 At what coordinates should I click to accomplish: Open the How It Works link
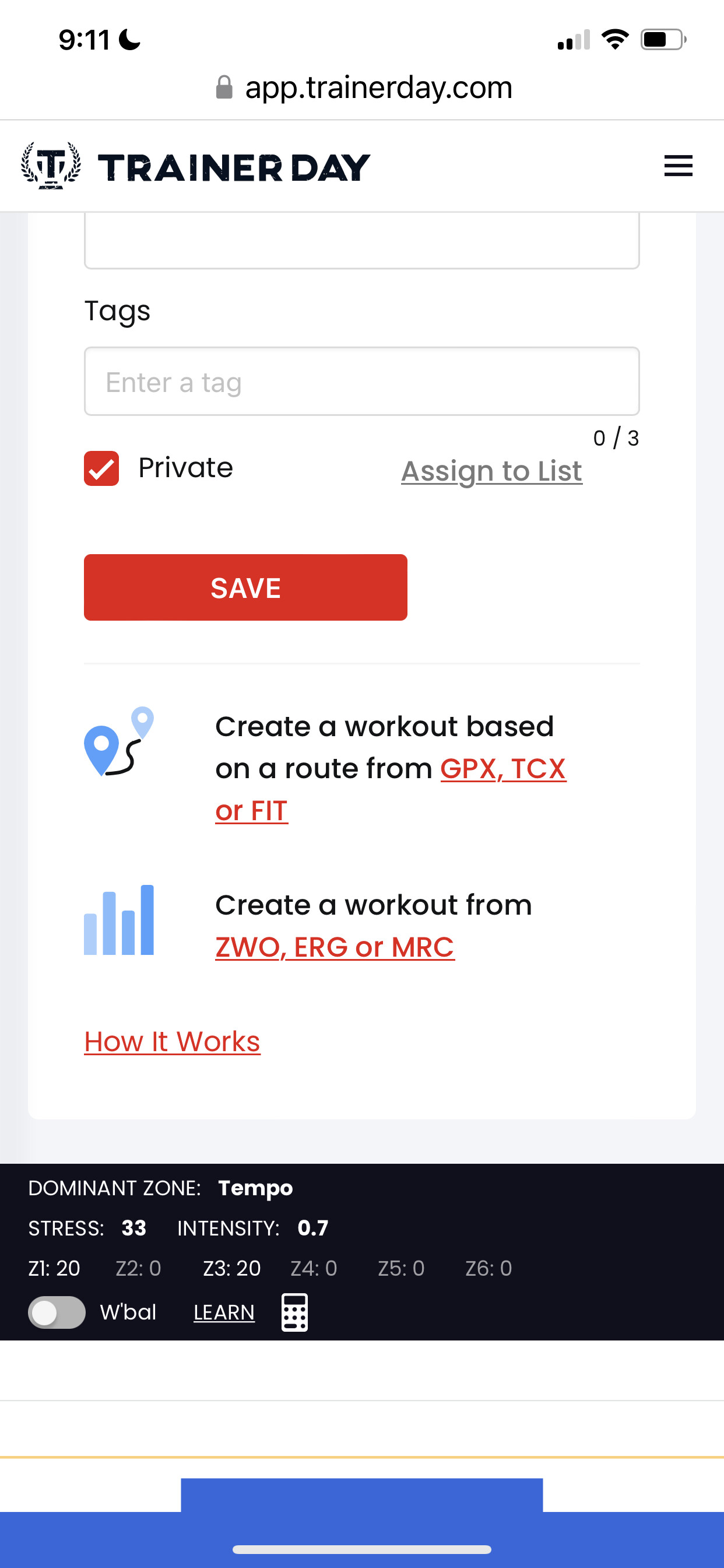pos(172,1041)
